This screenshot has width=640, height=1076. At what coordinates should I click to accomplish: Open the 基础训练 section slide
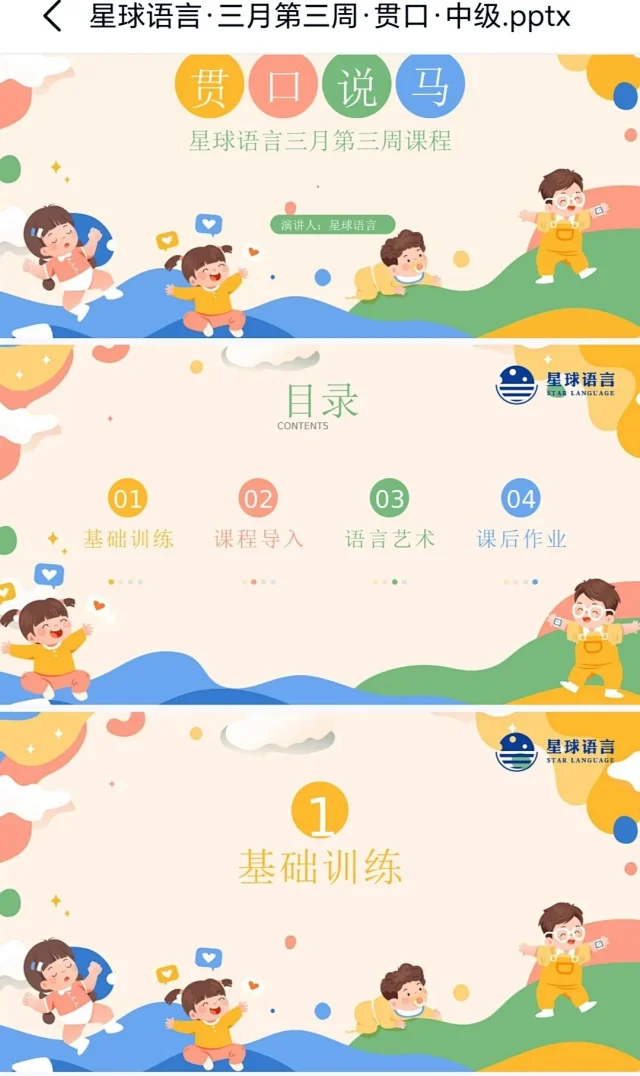point(320,890)
